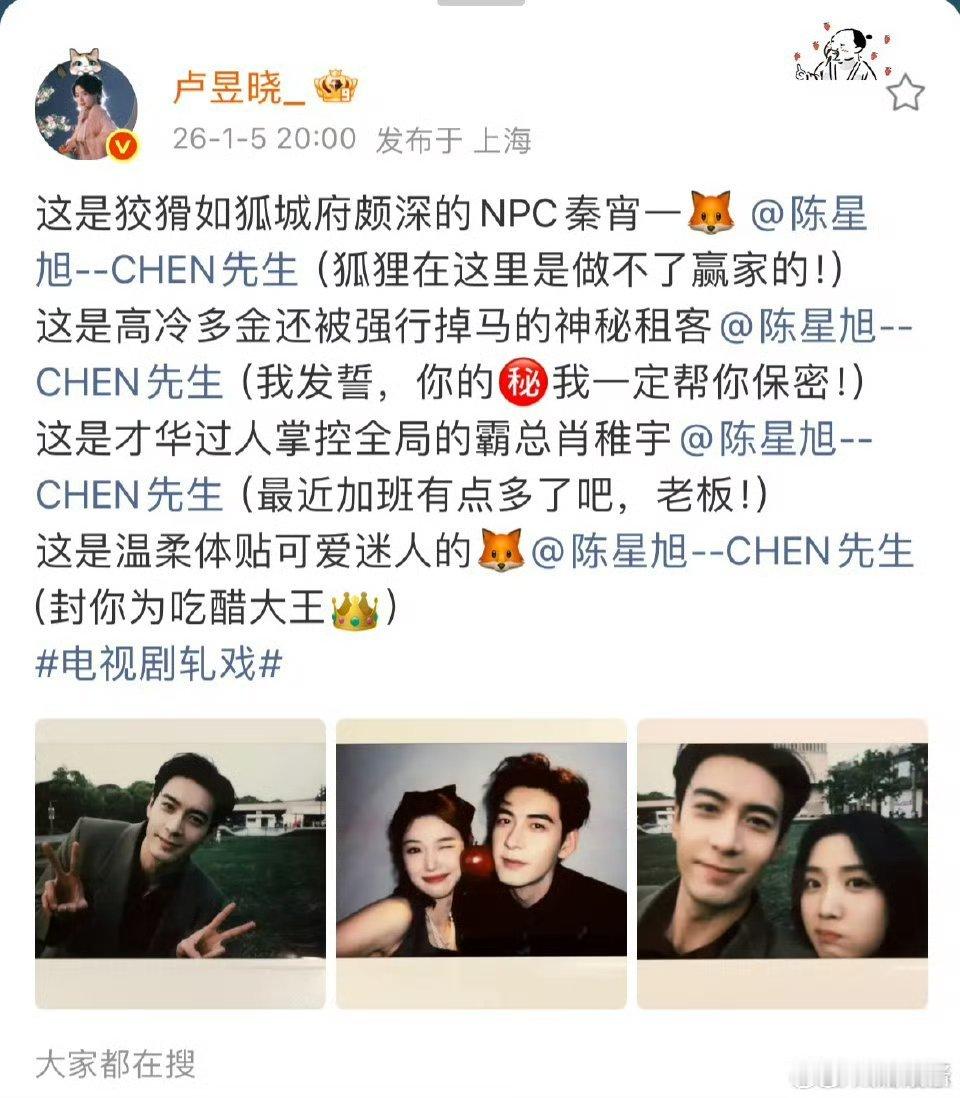The width and height of the screenshot is (960, 1098).
Task: Click the orange V badge on the avatar
Action: click(123, 142)
